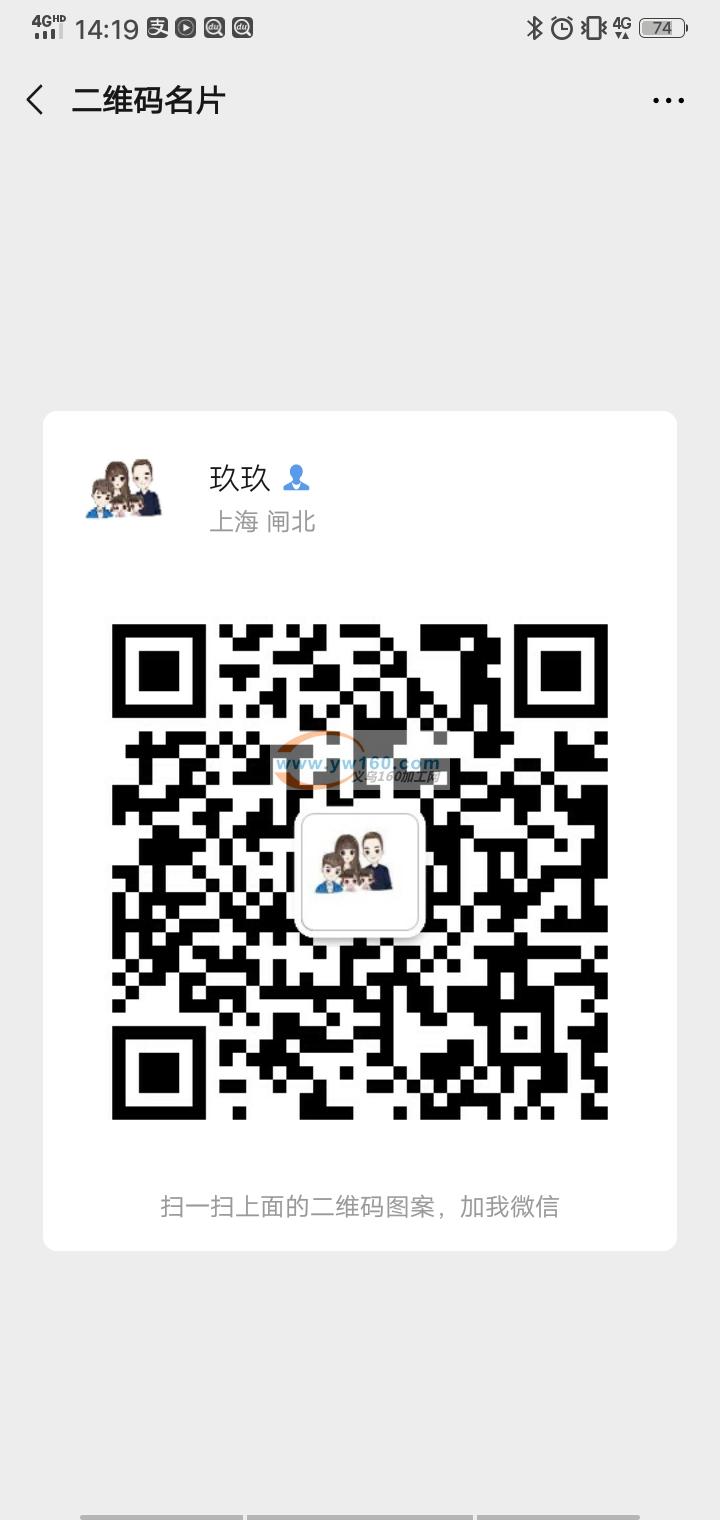Screen dimensions: 720x1520
Task: Tap the second DU app icon in status bar
Action: pos(240,27)
